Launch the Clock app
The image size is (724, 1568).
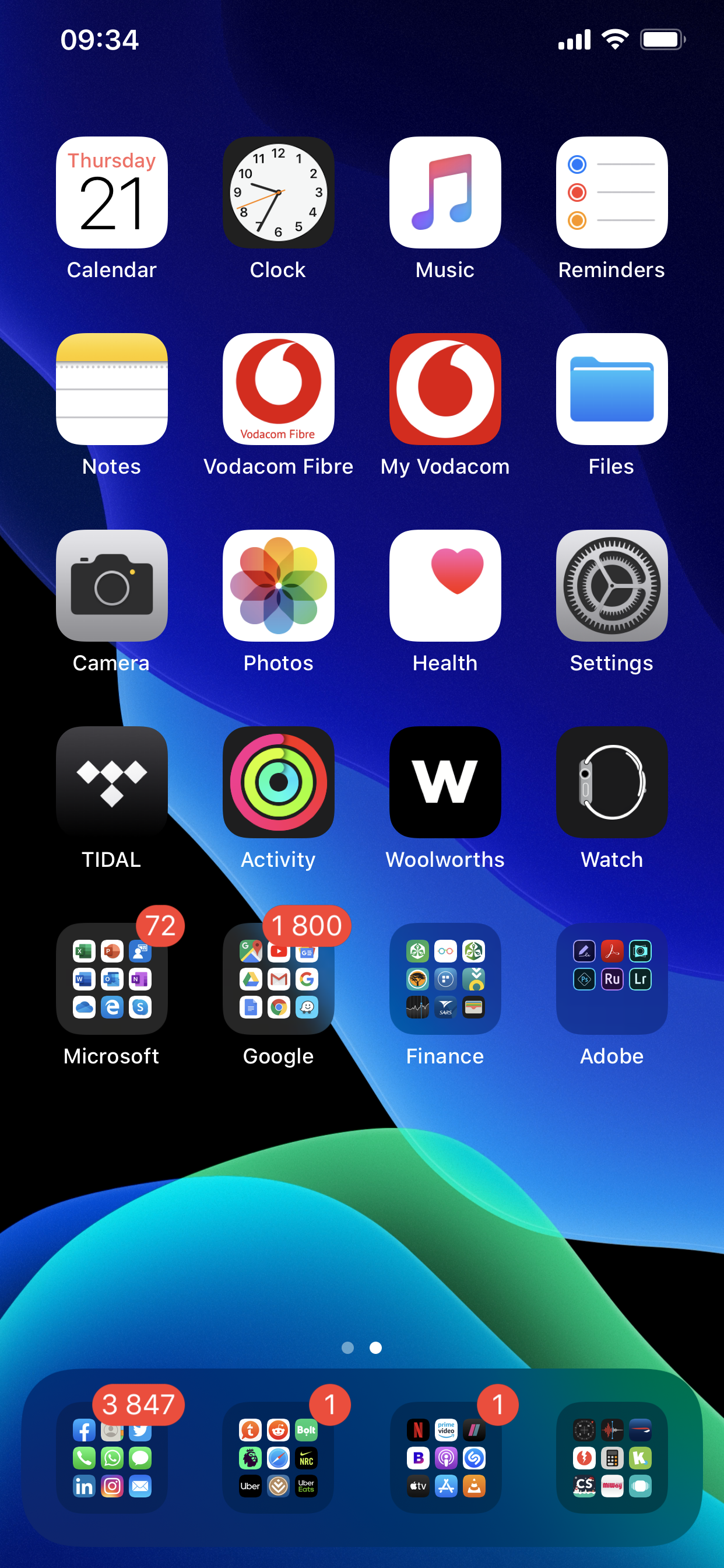[278, 192]
